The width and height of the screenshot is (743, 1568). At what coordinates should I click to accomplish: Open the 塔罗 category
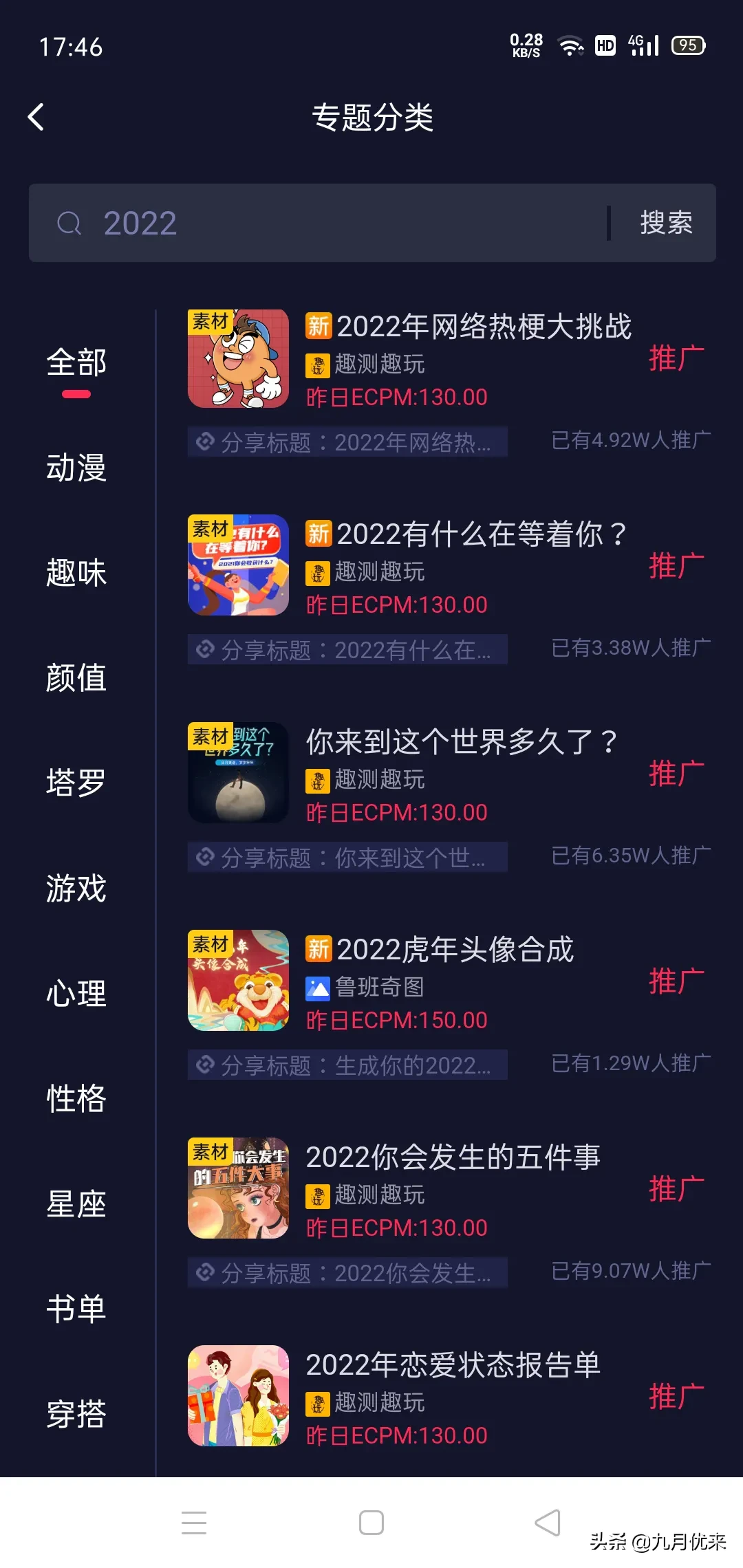pos(76,783)
